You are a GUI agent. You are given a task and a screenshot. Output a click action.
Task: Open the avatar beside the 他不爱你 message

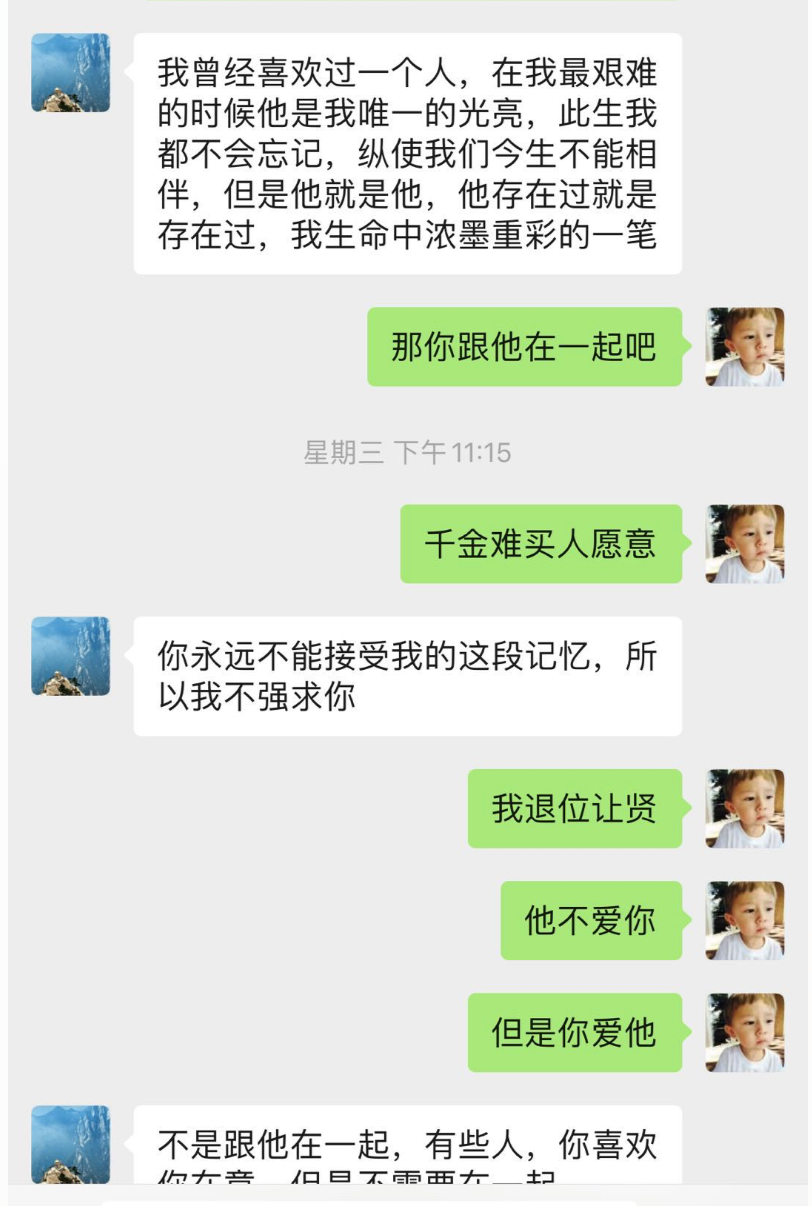coord(745,920)
